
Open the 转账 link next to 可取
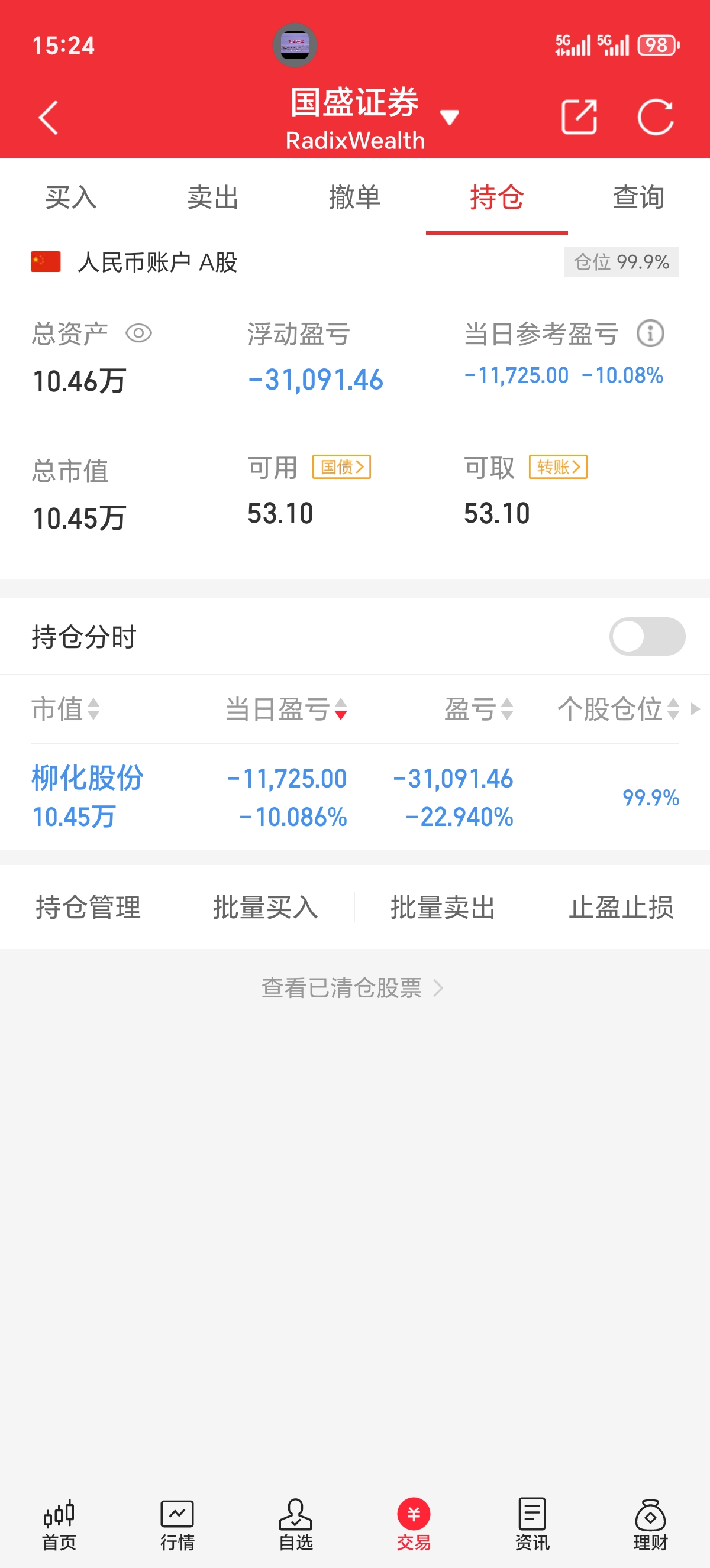click(558, 467)
